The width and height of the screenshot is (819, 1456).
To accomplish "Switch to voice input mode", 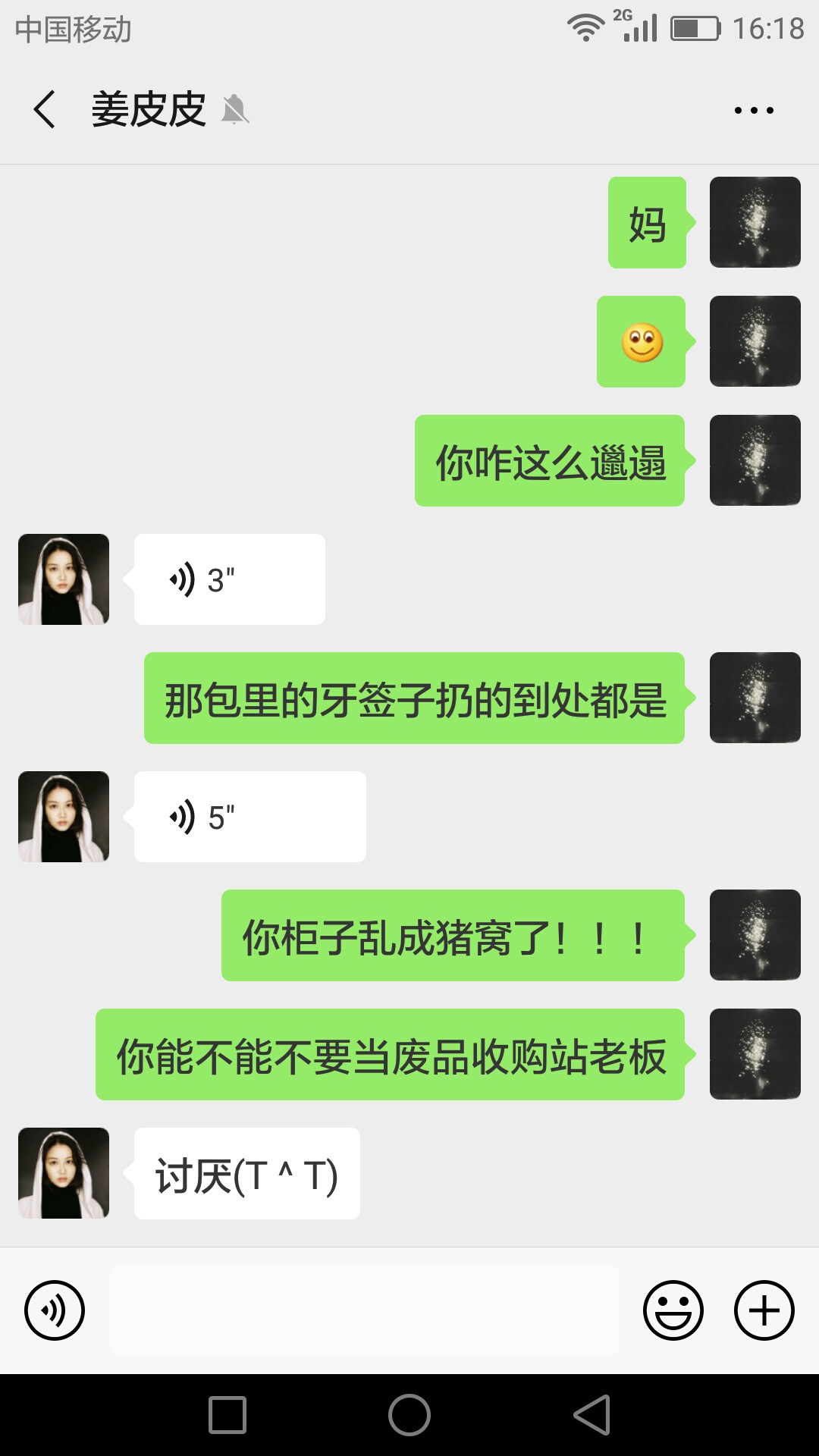I will pyautogui.click(x=55, y=1310).
